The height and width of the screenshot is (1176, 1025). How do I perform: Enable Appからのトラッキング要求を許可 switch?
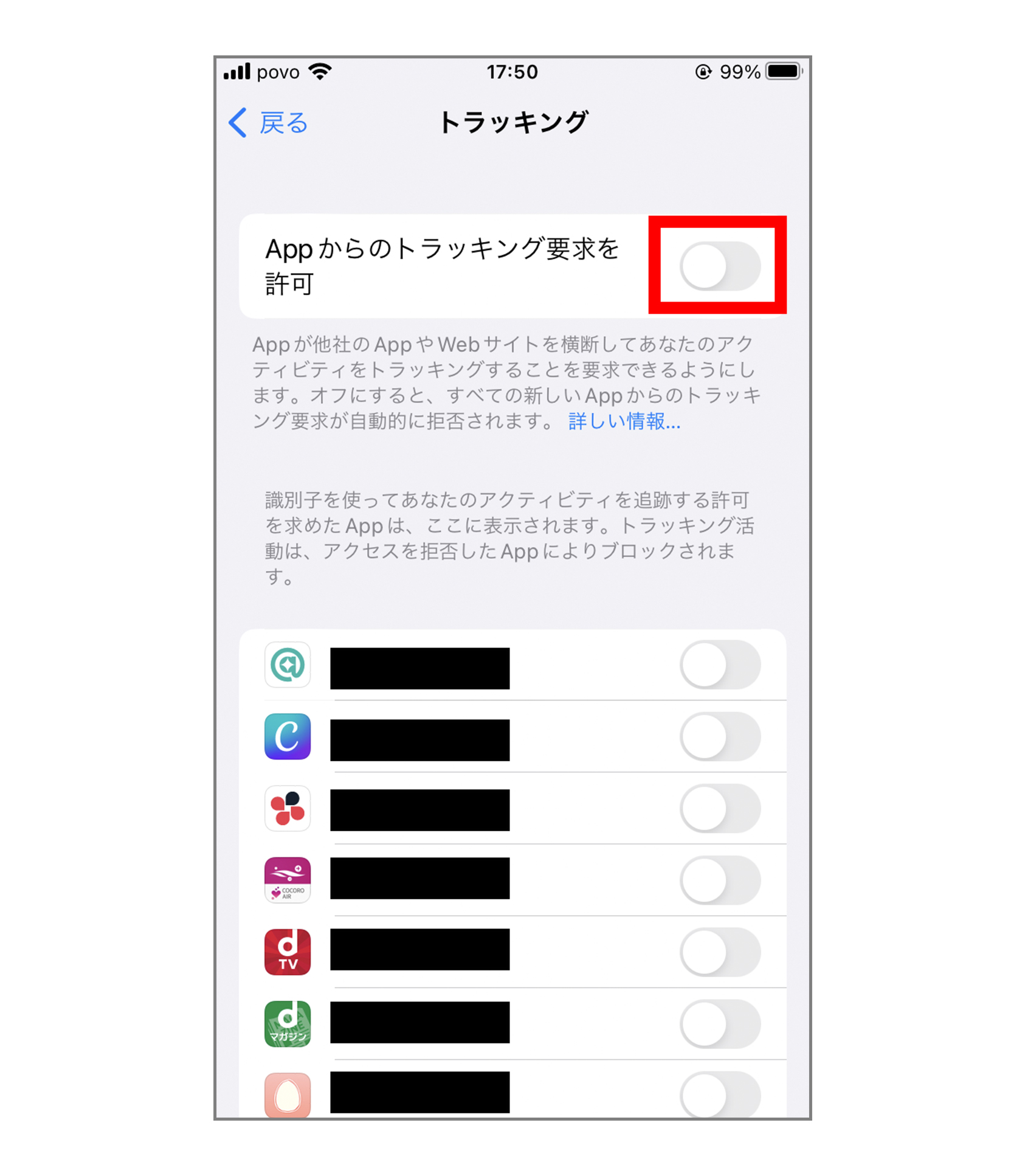pyautogui.click(x=720, y=266)
